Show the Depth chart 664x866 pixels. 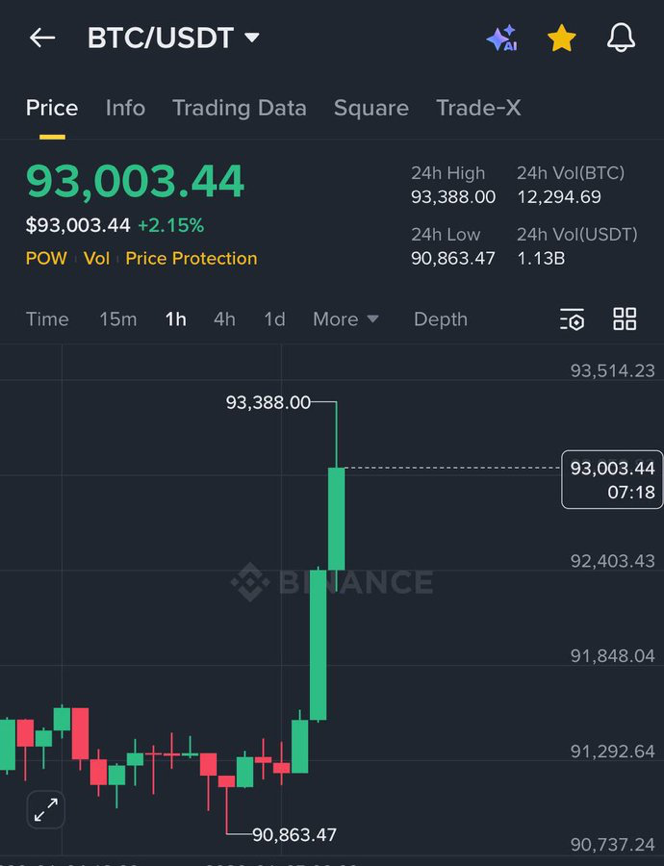(440, 319)
